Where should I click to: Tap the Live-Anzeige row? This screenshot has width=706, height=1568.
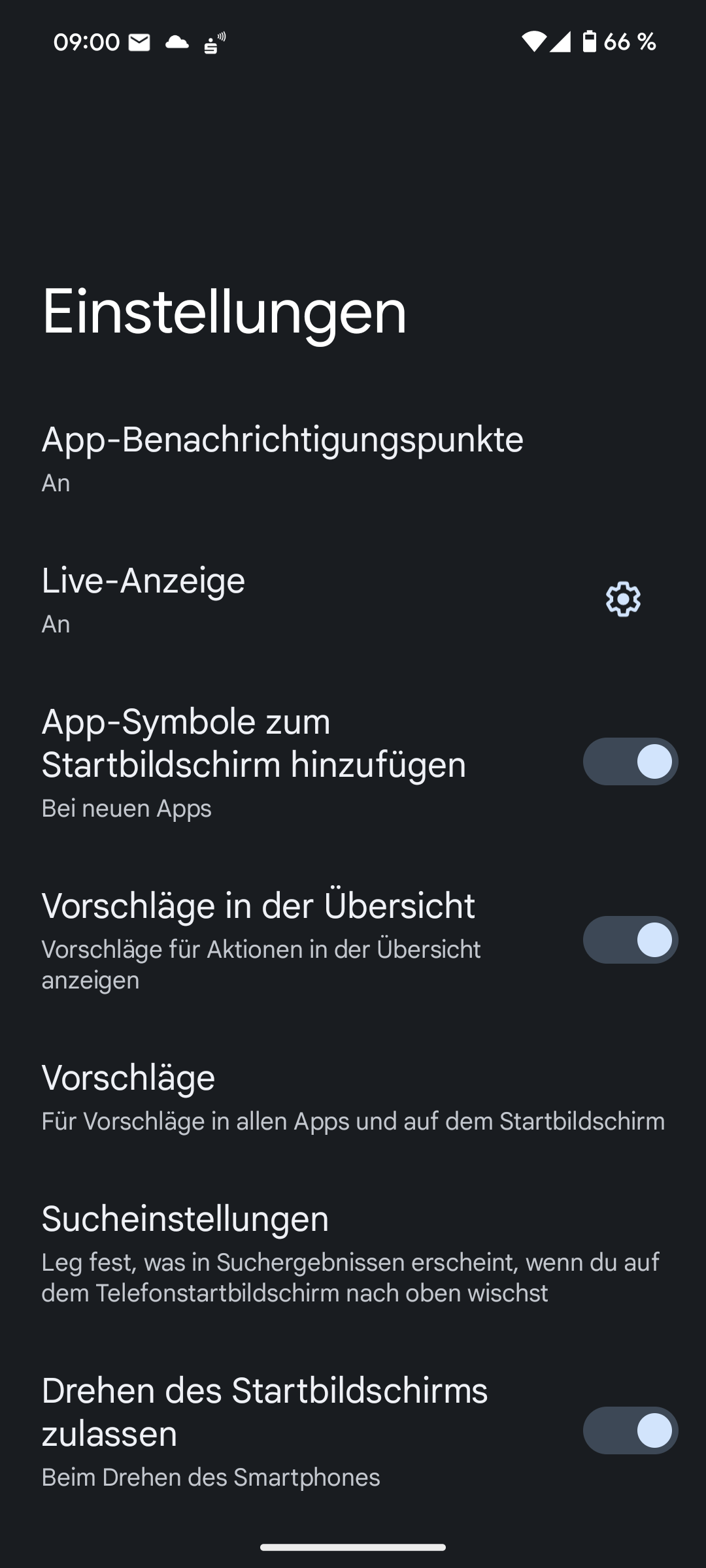pyautogui.click(x=261, y=599)
